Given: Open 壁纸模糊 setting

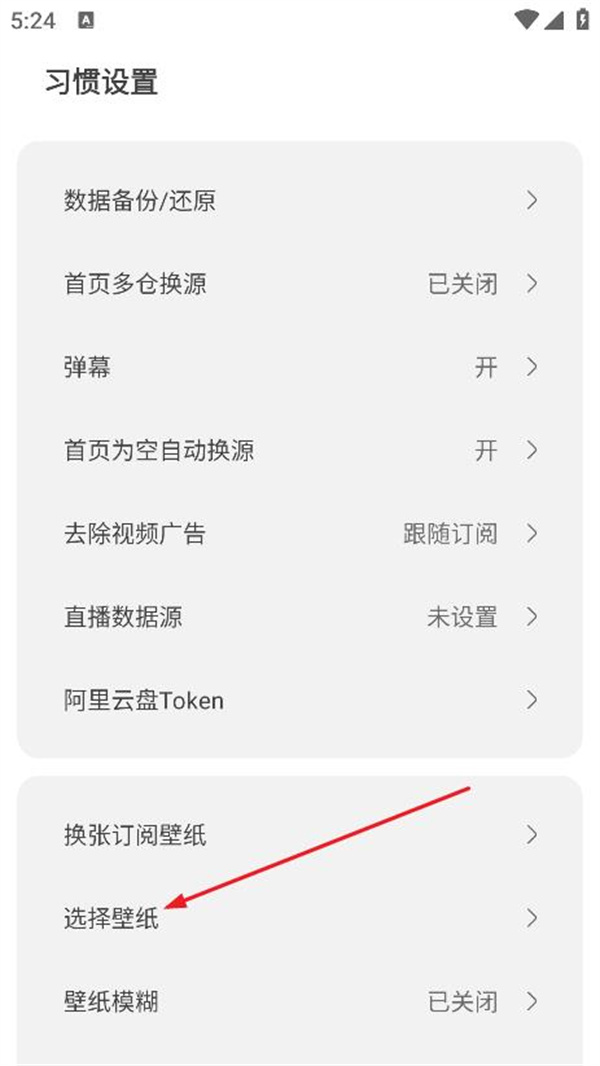Looking at the screenshot, I should (x=300, y=1001).
